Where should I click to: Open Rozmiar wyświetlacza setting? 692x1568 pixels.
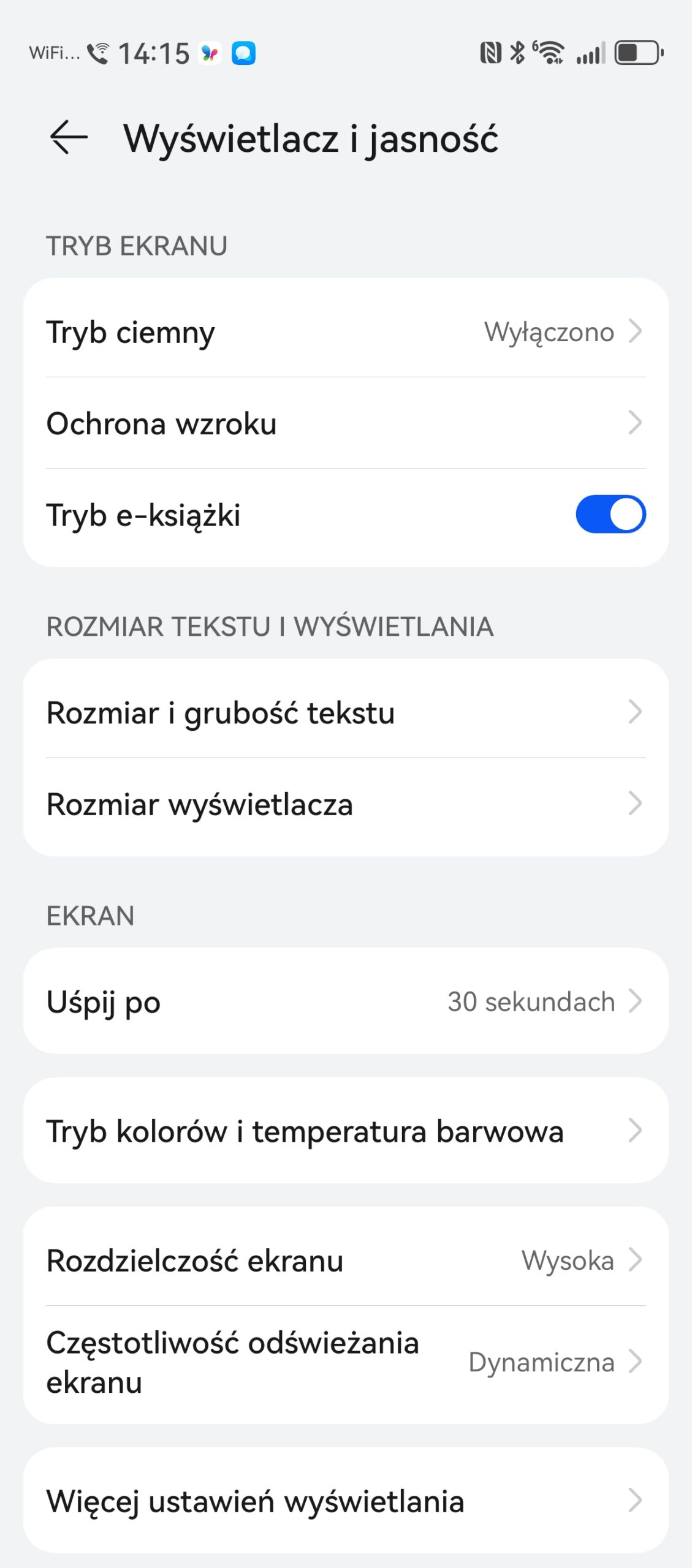(346, 804)
